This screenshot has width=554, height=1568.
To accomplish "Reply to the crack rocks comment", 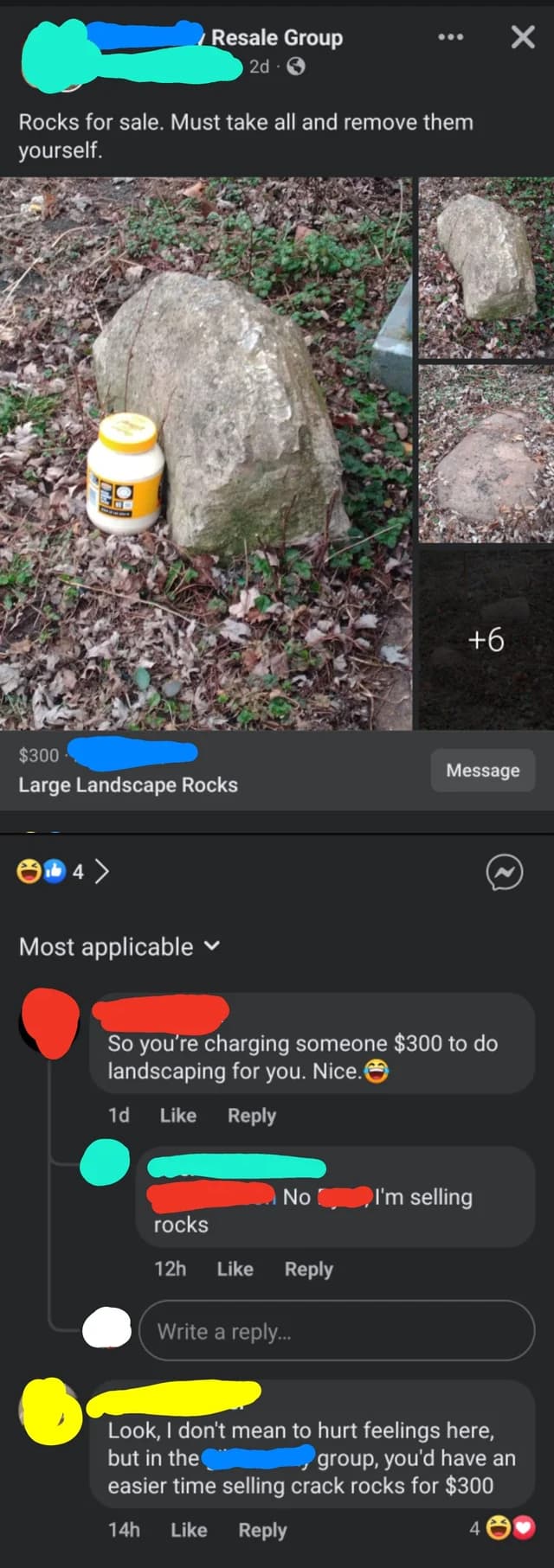I will pos(262,1530).
